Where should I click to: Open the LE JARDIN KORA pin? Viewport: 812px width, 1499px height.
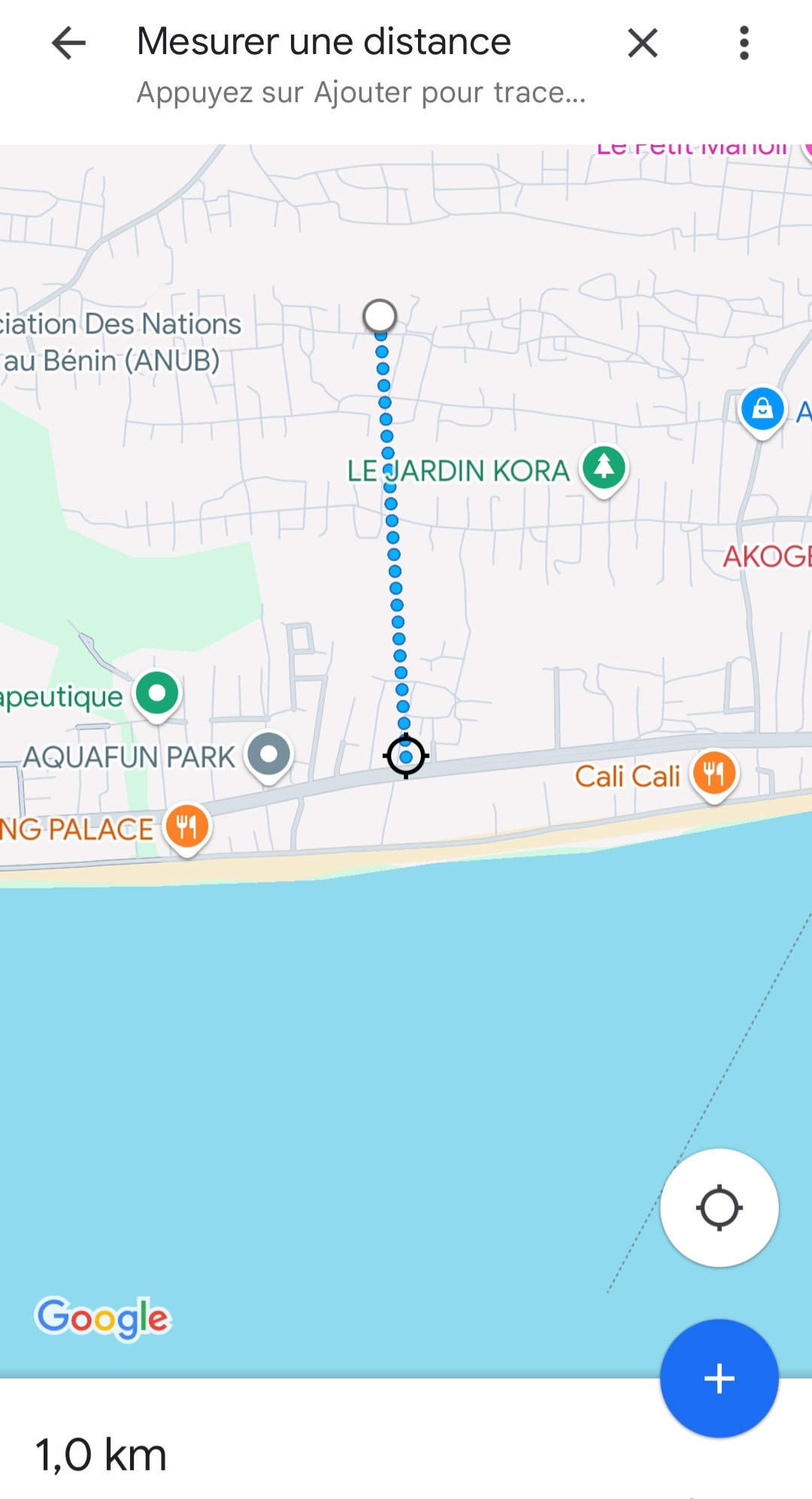click(x=604, y=471)
